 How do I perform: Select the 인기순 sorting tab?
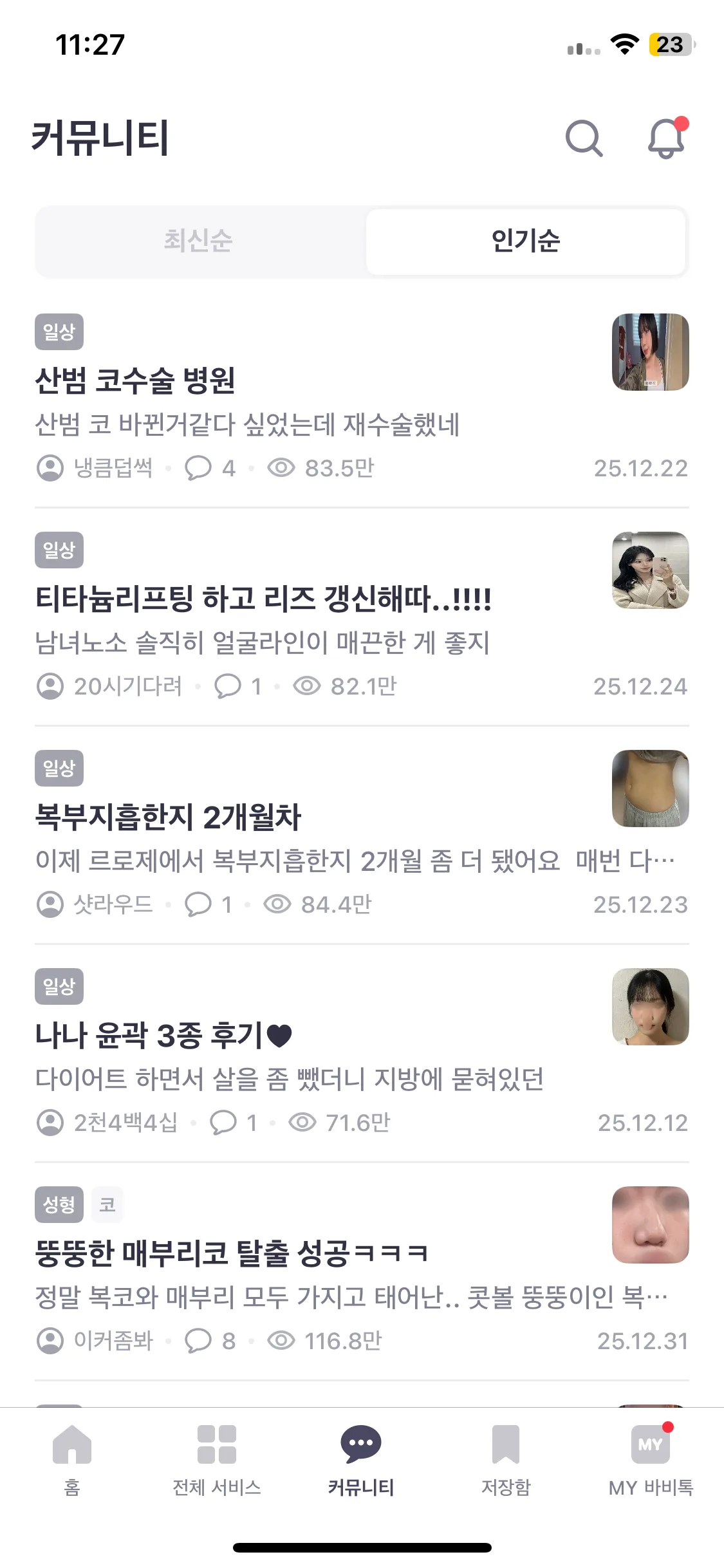[525, 241]
